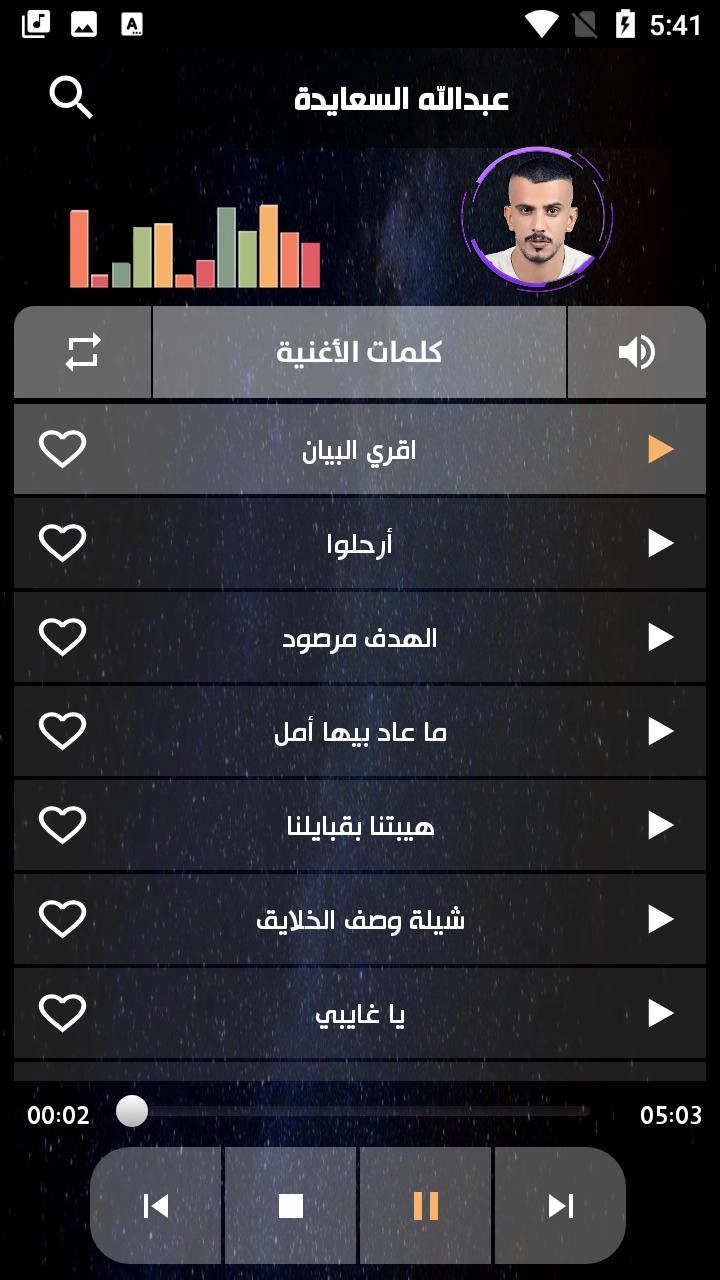Heart the song يا غايبي
Viewport: 720px width, 1280px height.
62,1013
